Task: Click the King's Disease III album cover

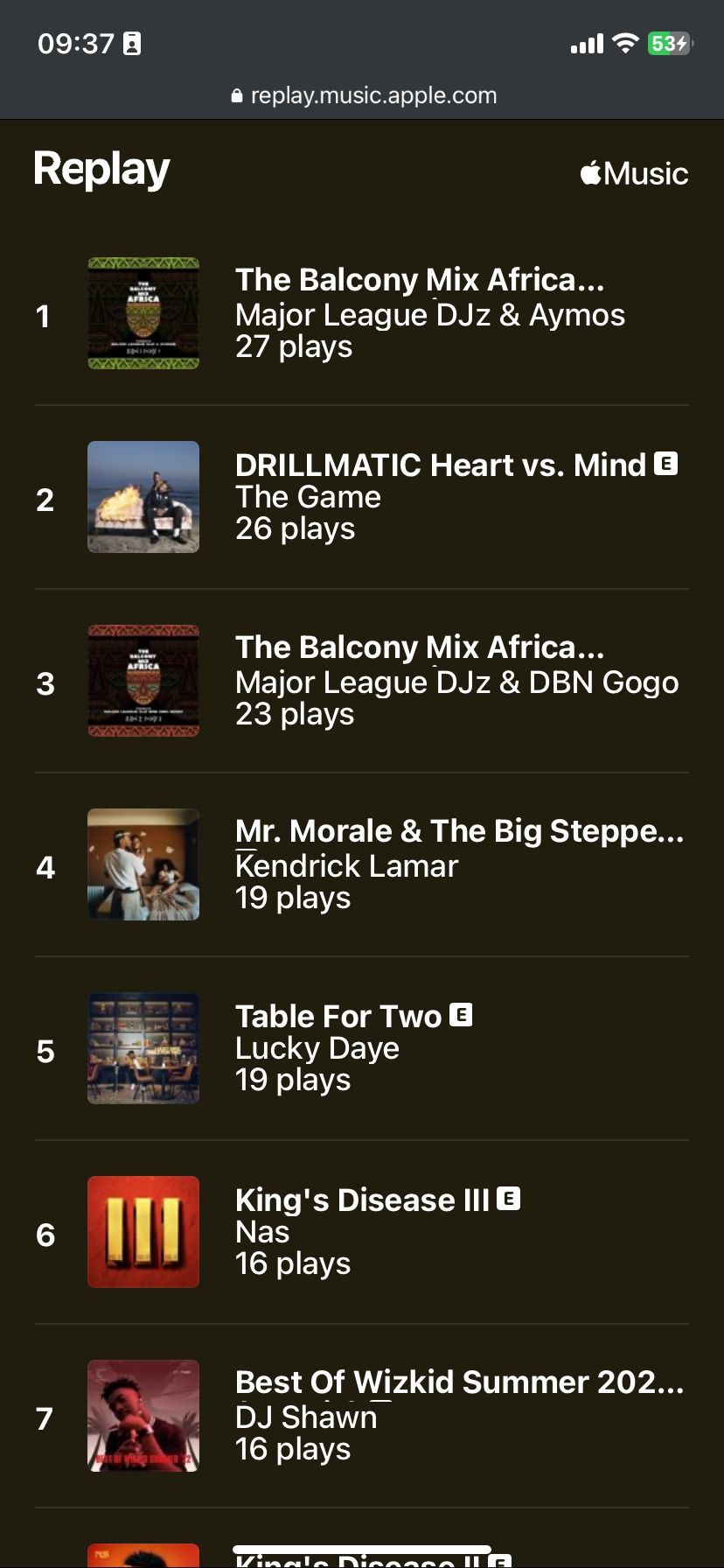Action: pos(143,1231)
